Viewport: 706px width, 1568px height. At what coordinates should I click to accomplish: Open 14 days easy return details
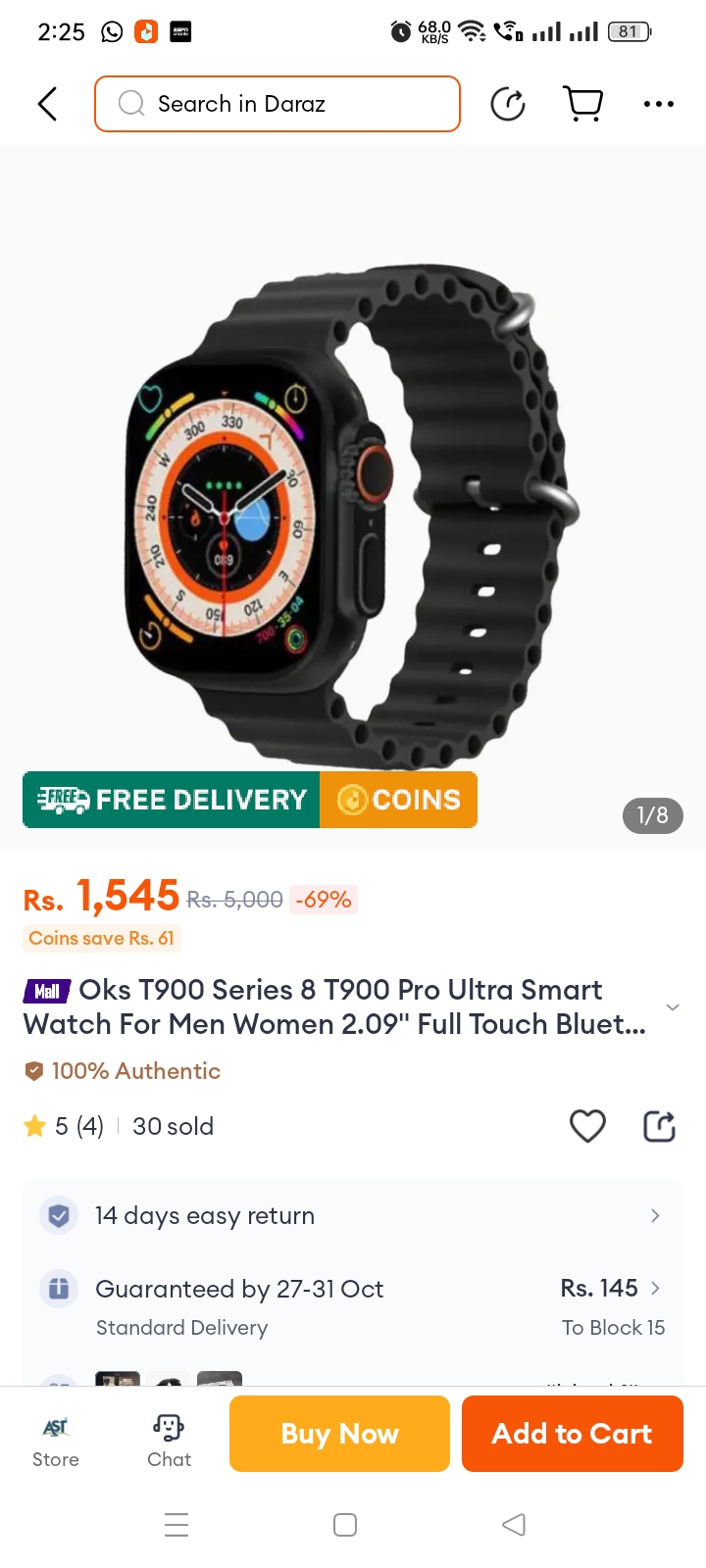coord(353,1215)
